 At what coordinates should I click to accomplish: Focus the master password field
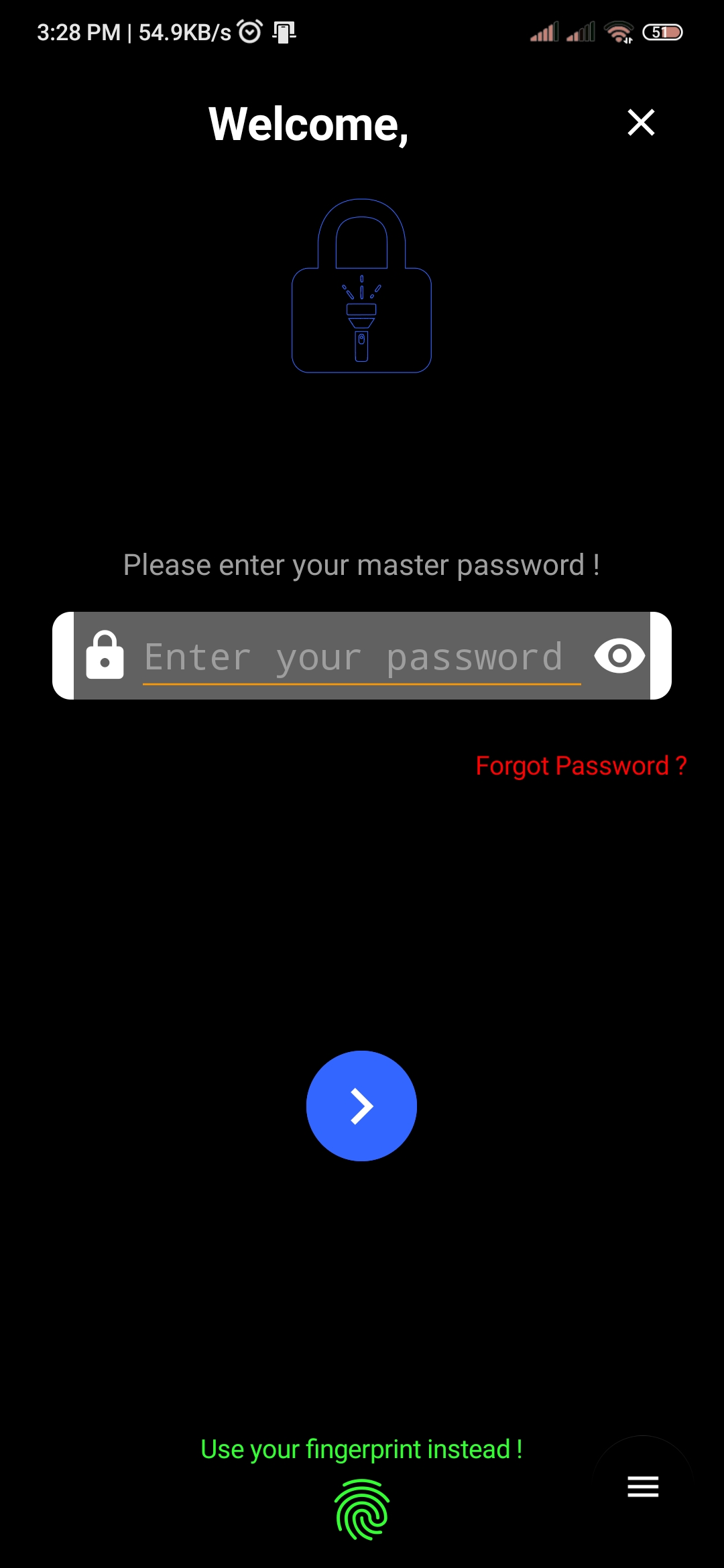(361, 657)
